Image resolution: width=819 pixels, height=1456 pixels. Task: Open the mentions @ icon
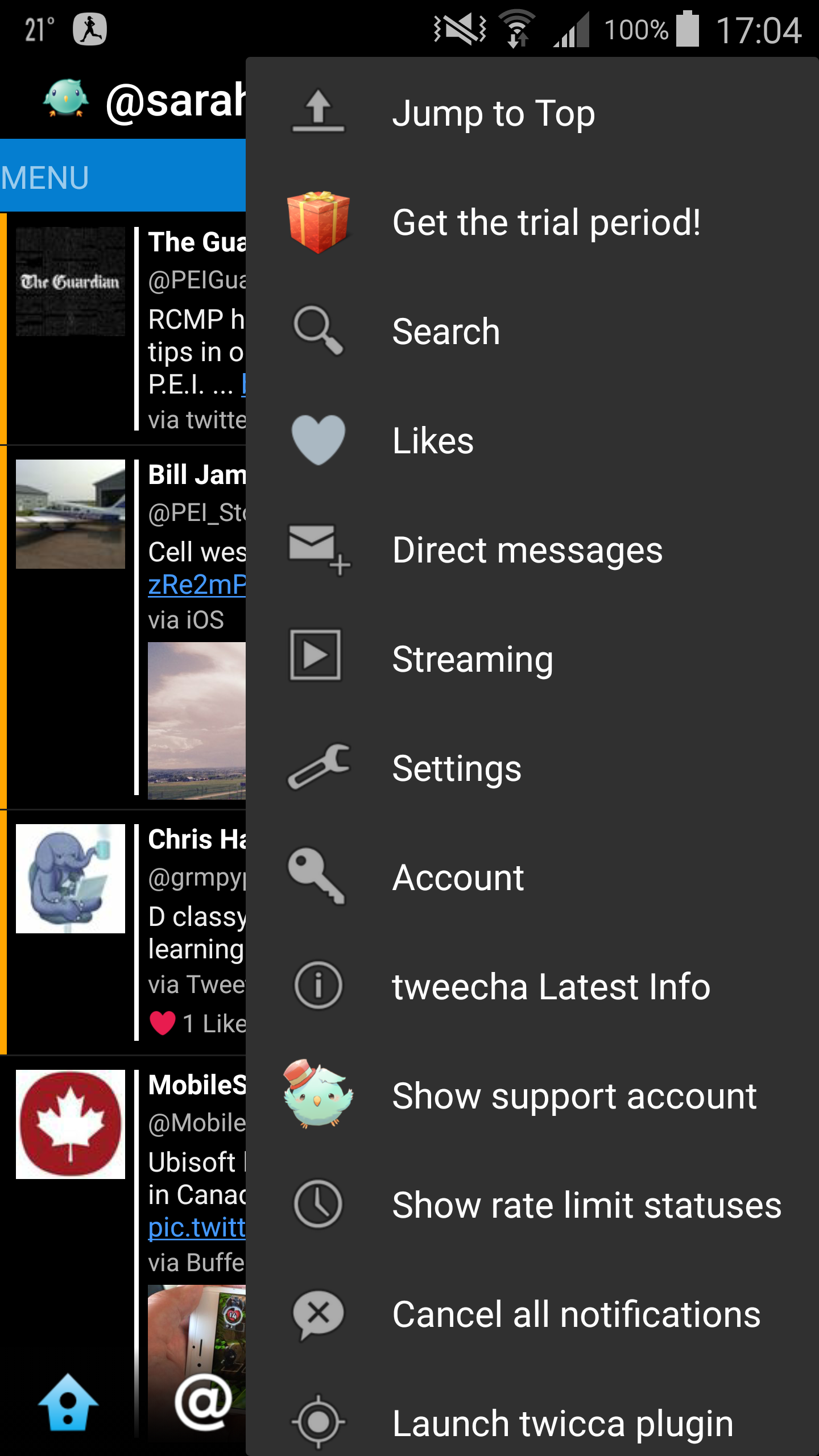pyautogui.click(x=203, y=1402)
